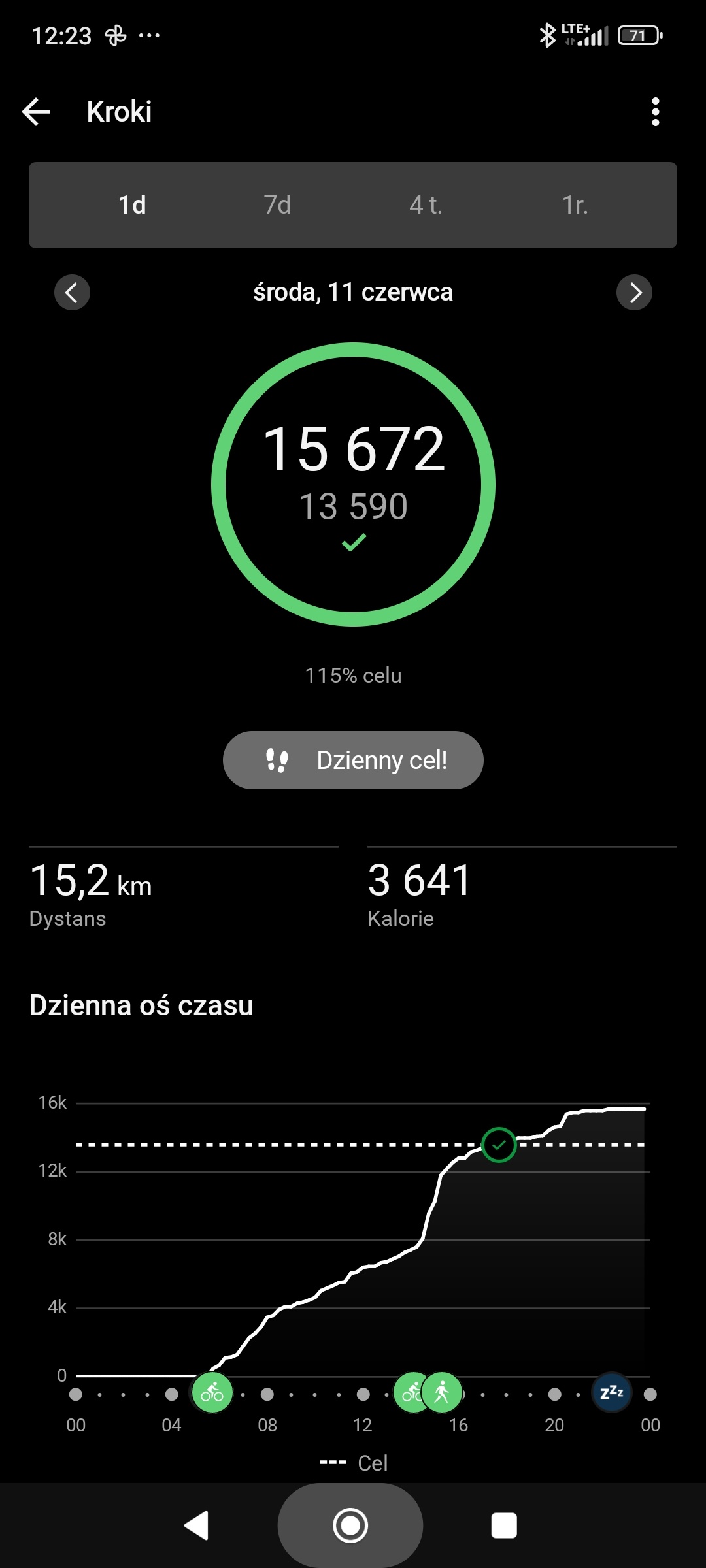Go back from the Kroki screen
The height and width of the screenshot is (1568, 706).
point(37,112)
